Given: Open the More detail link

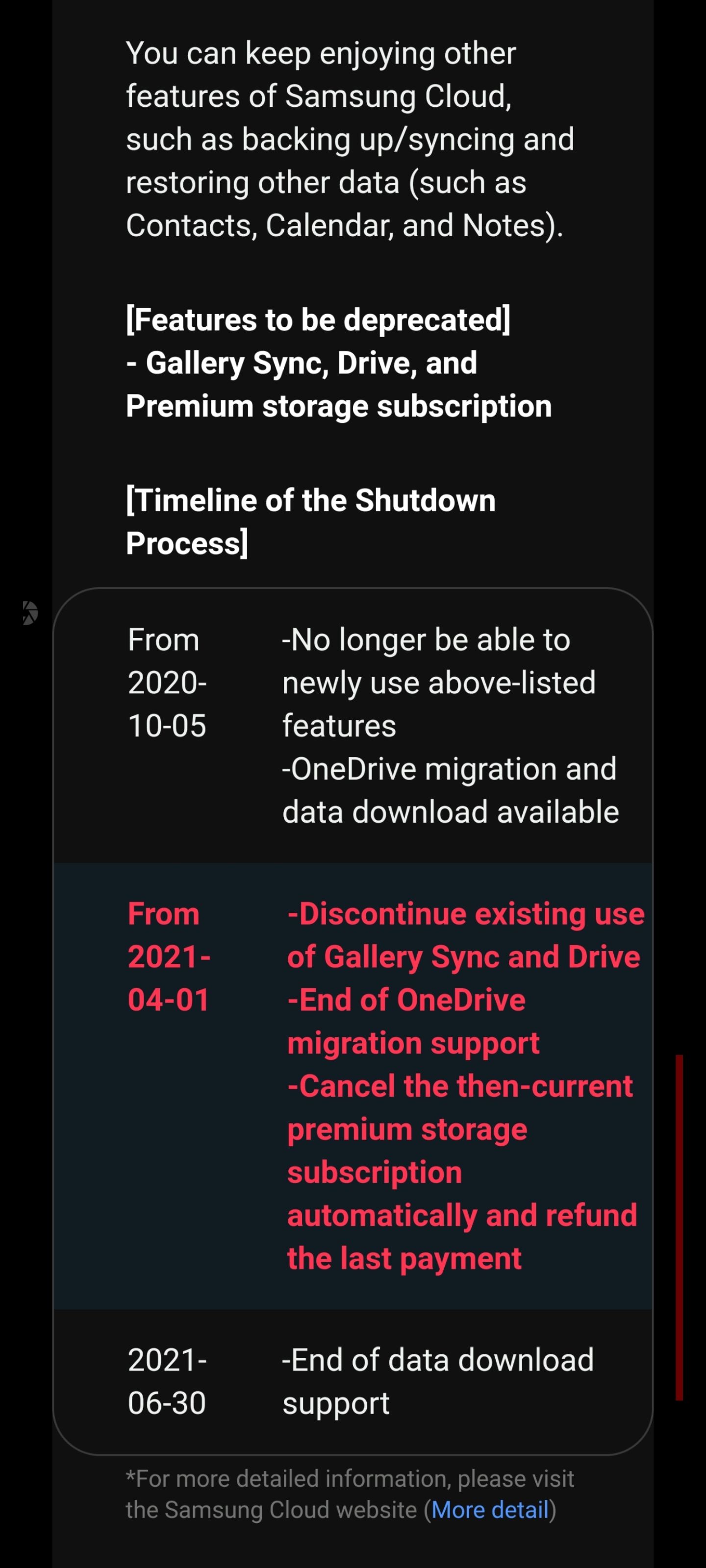Looking at the screenshot, I should tap(490, 1510).
